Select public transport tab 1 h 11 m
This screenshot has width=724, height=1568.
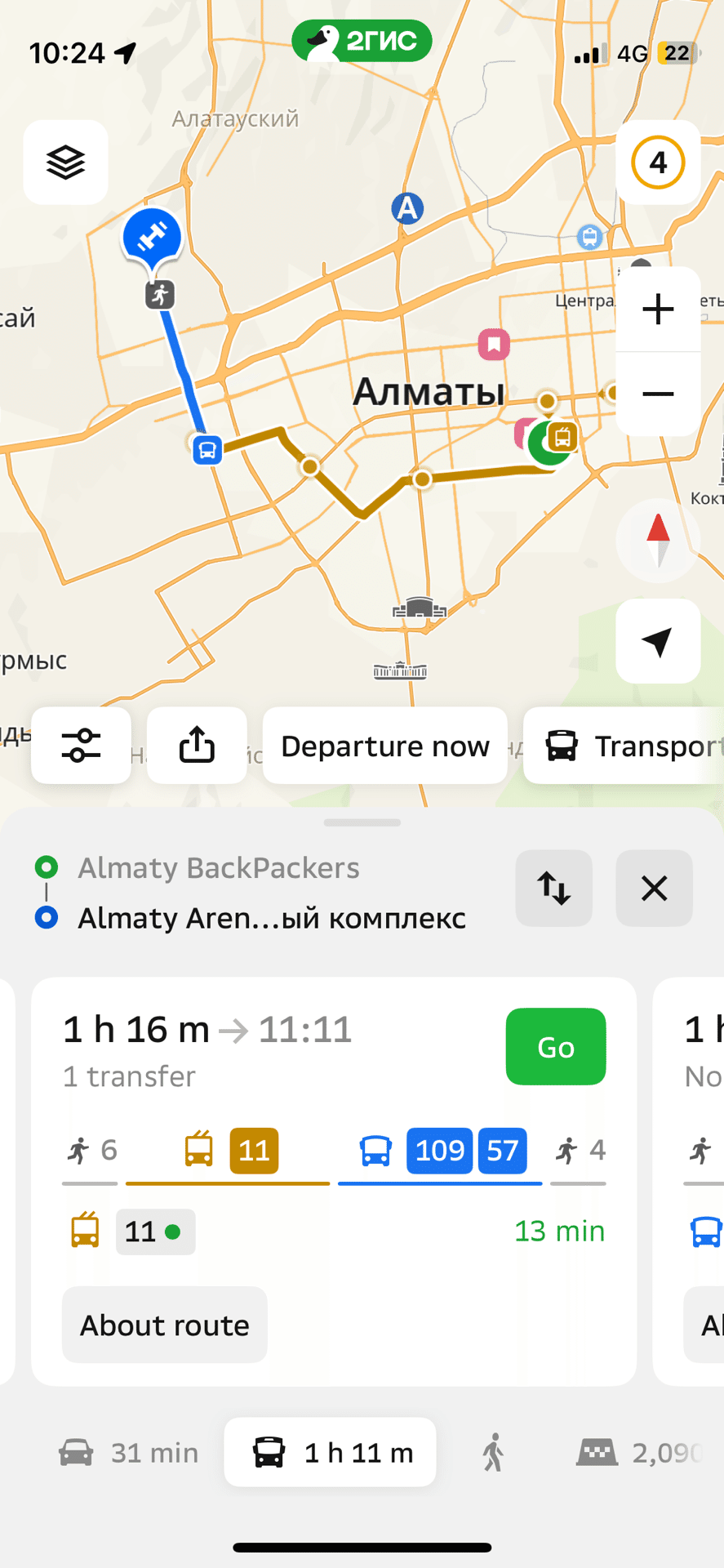tap(331, 1453)
